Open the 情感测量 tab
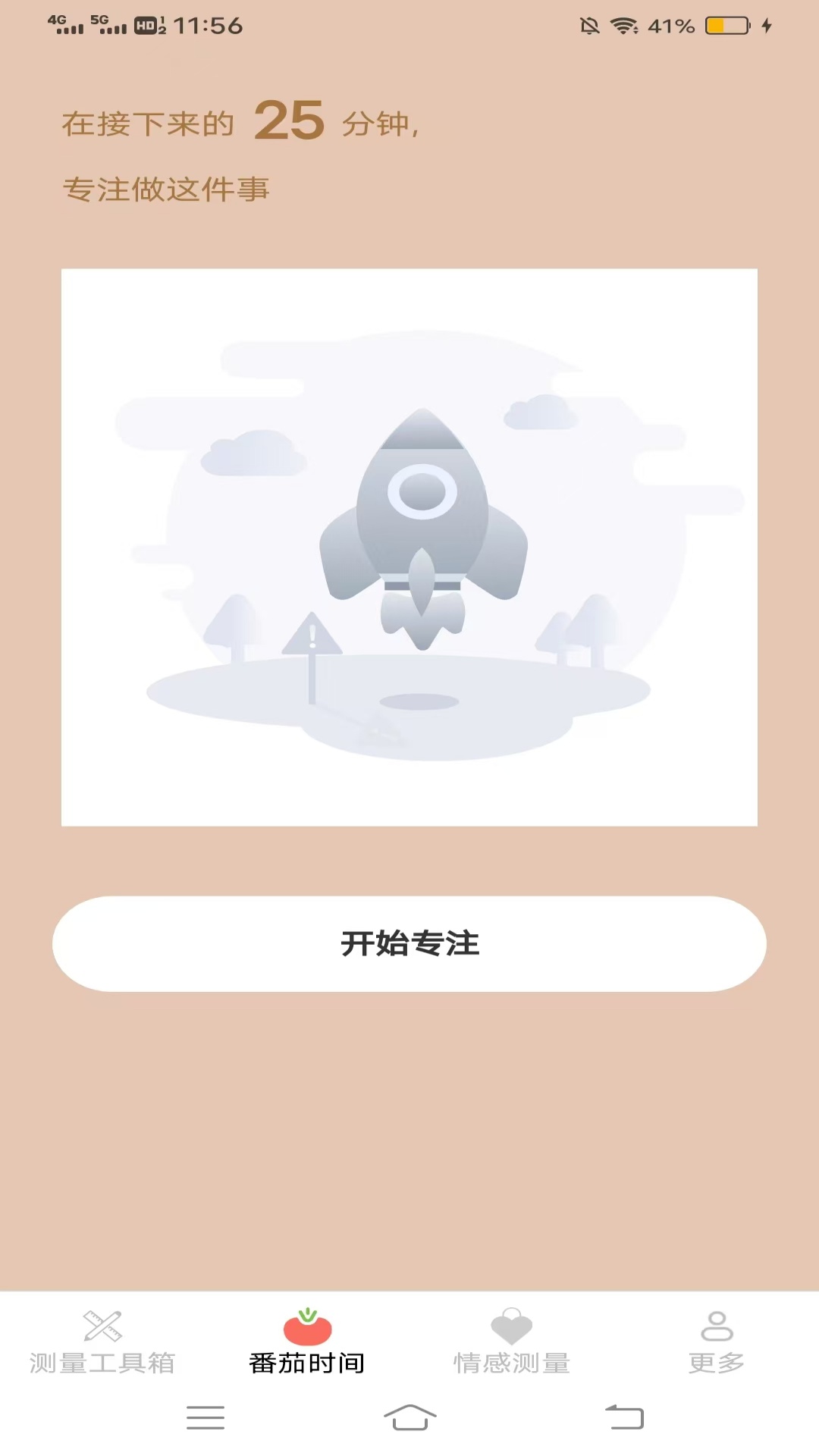 [512, 1342]
